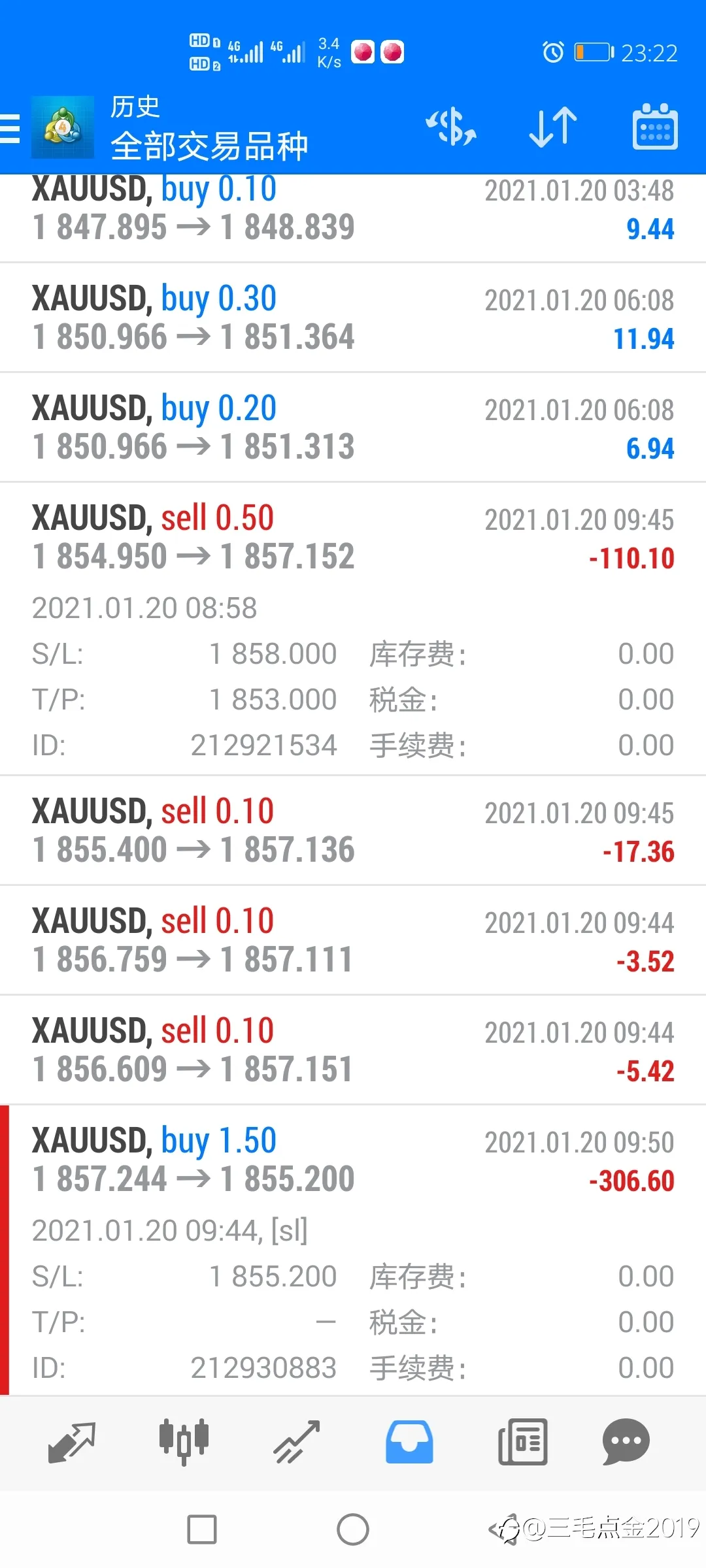Open the calendar date range picker

(655, 127)
